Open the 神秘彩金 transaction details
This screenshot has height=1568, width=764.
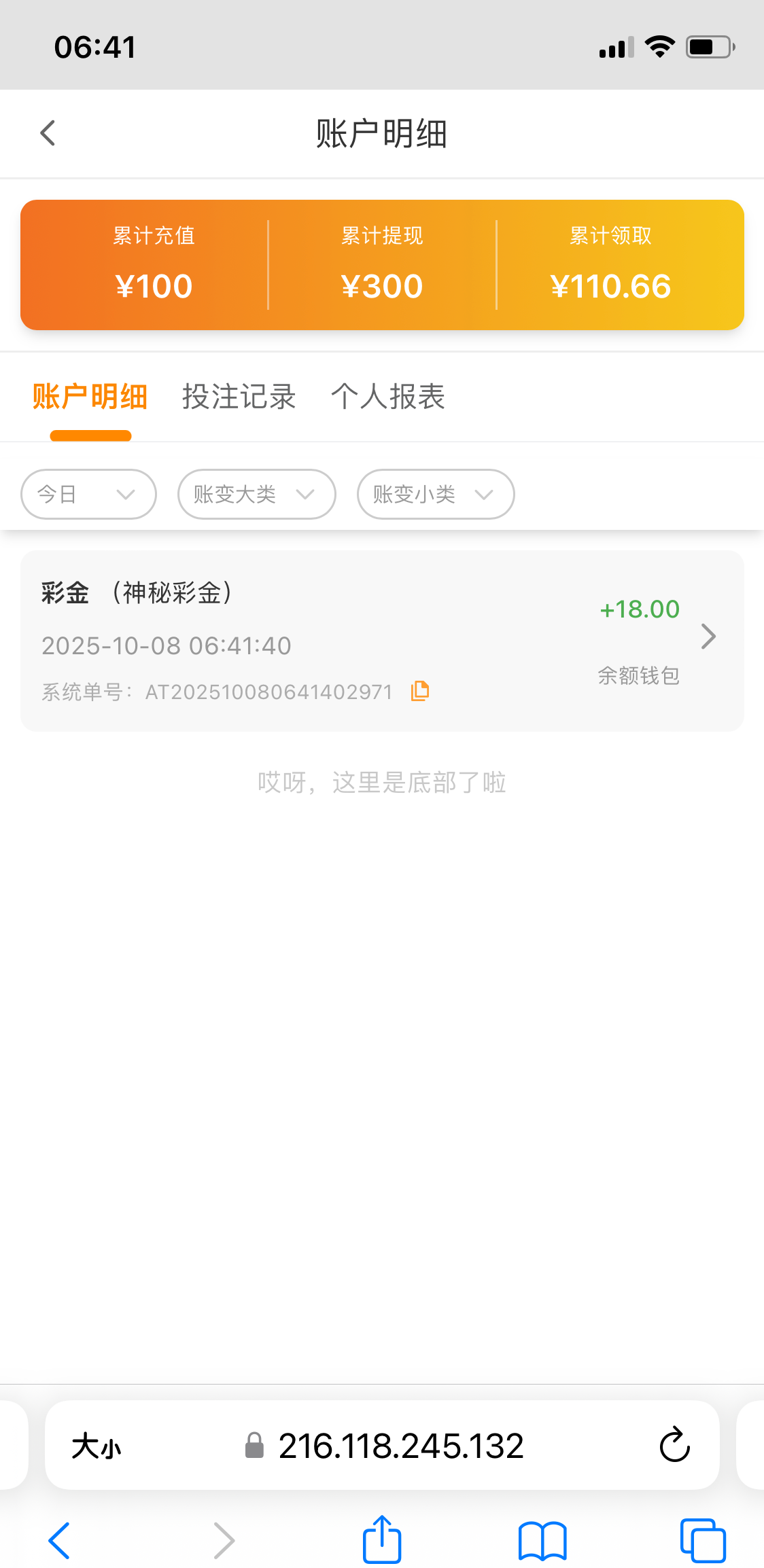point(708,637)
